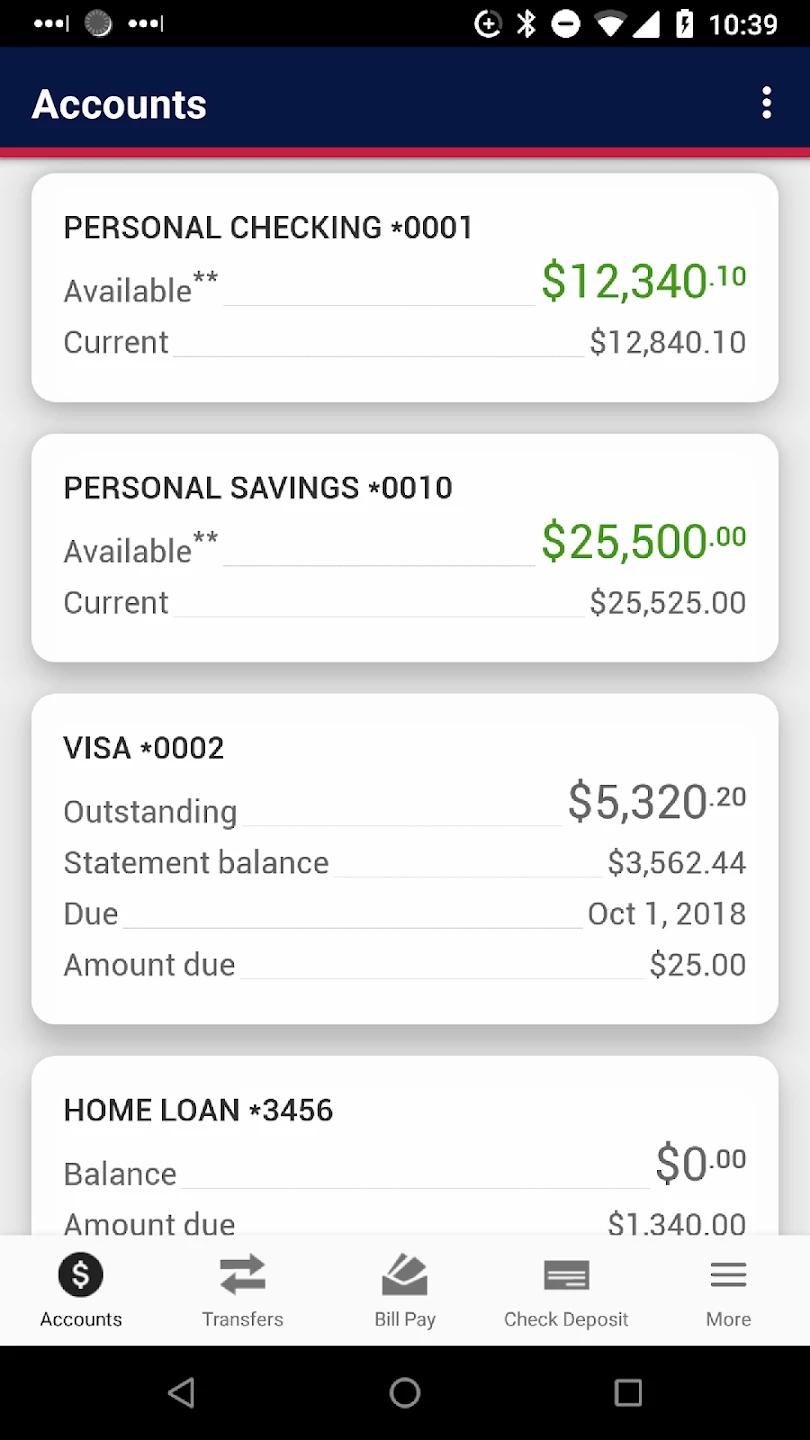
Task: Switch to Check Deposit tab
Action: click(x=566, y=1291)
